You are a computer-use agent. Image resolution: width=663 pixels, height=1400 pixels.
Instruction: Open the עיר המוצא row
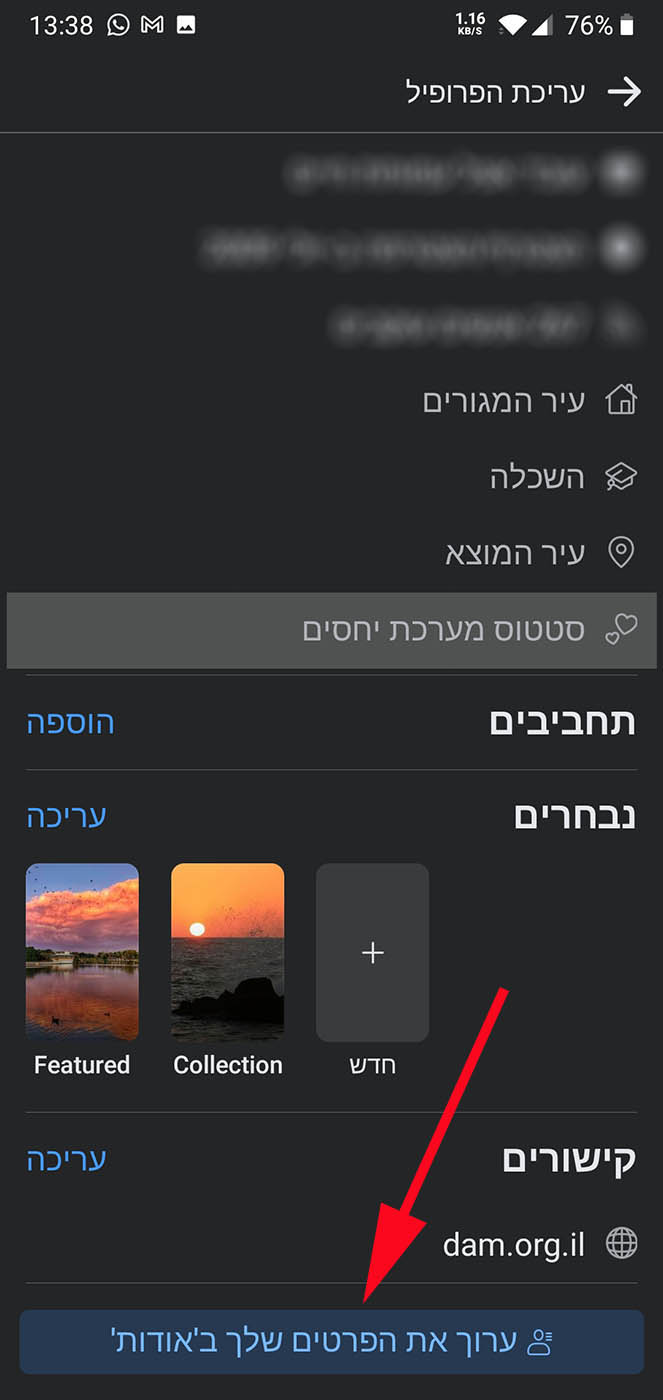[x=331, y=553]
